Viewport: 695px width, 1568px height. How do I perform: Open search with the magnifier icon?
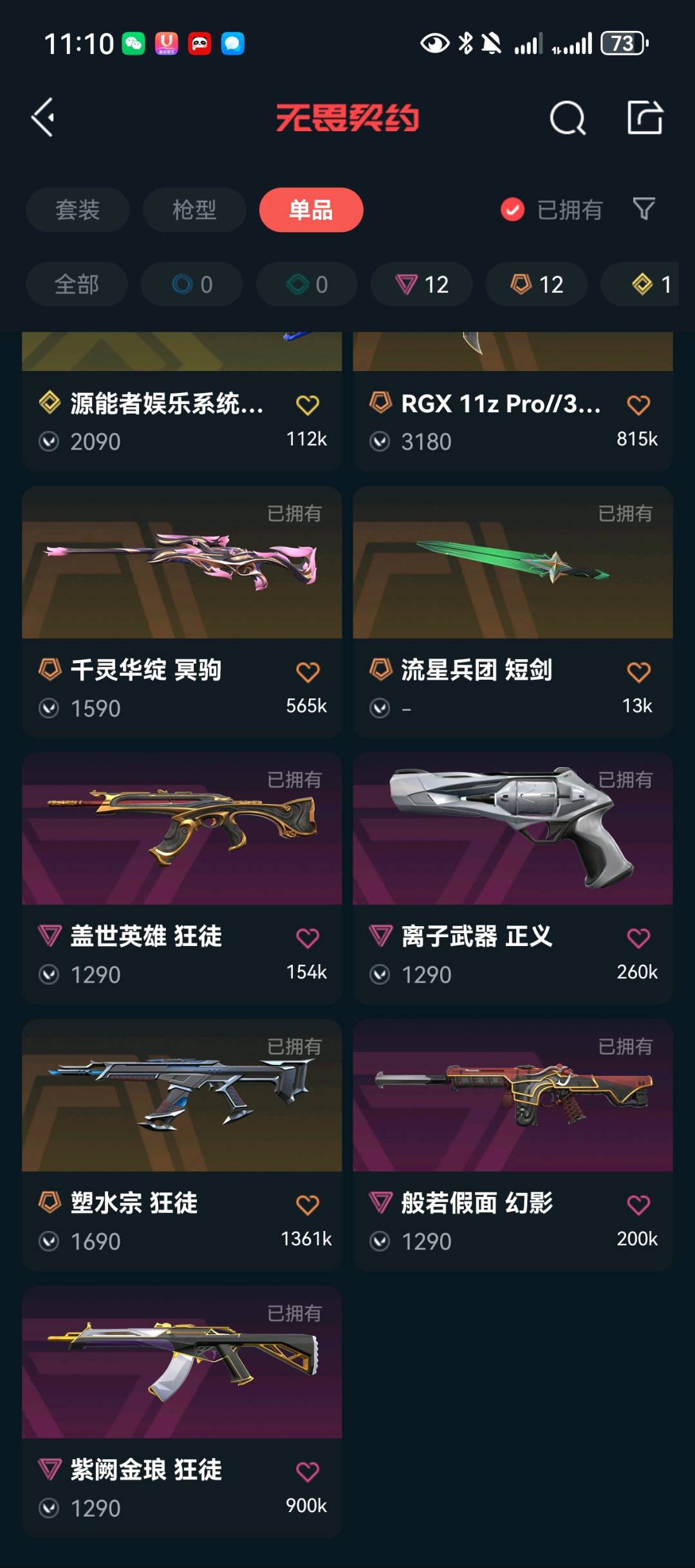(568, 118)
